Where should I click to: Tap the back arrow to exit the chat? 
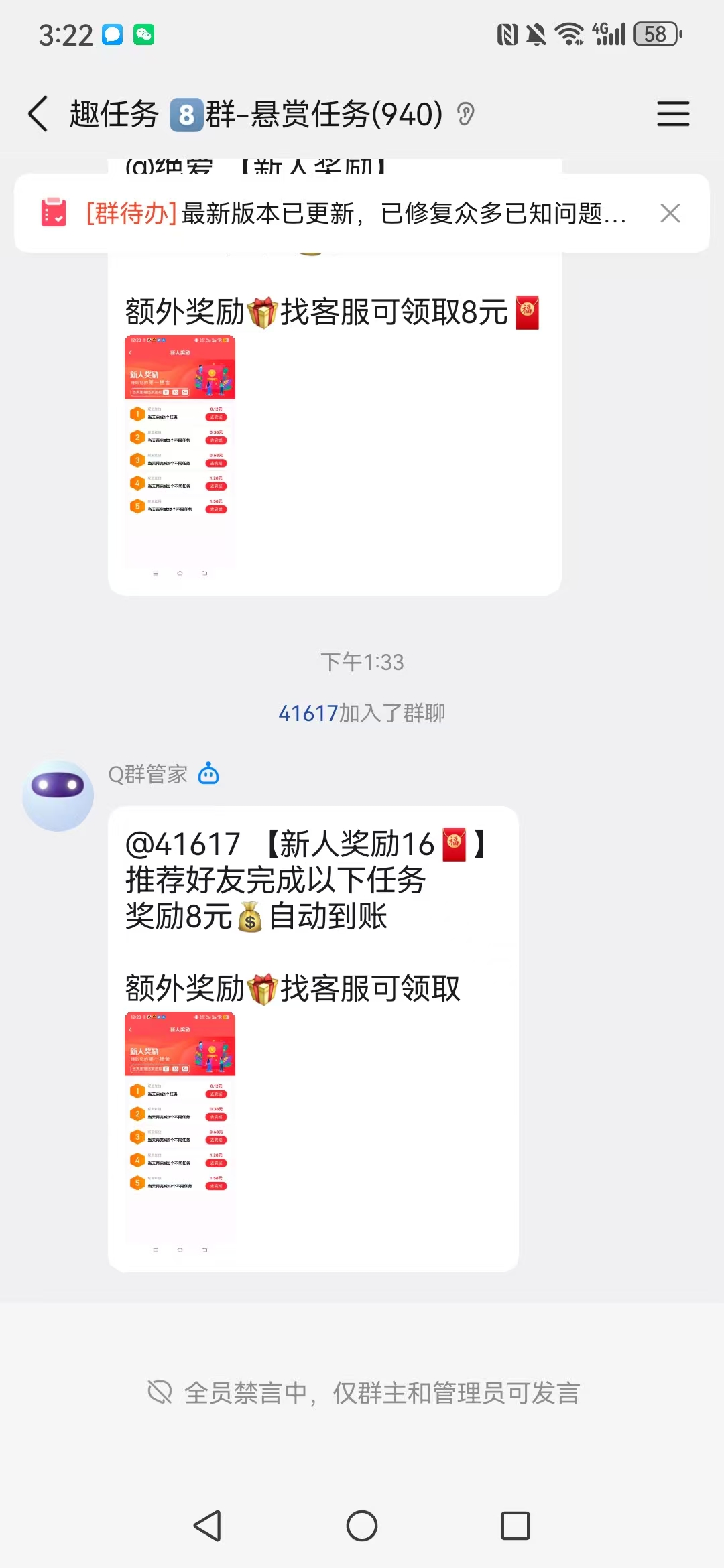[38, 114]
